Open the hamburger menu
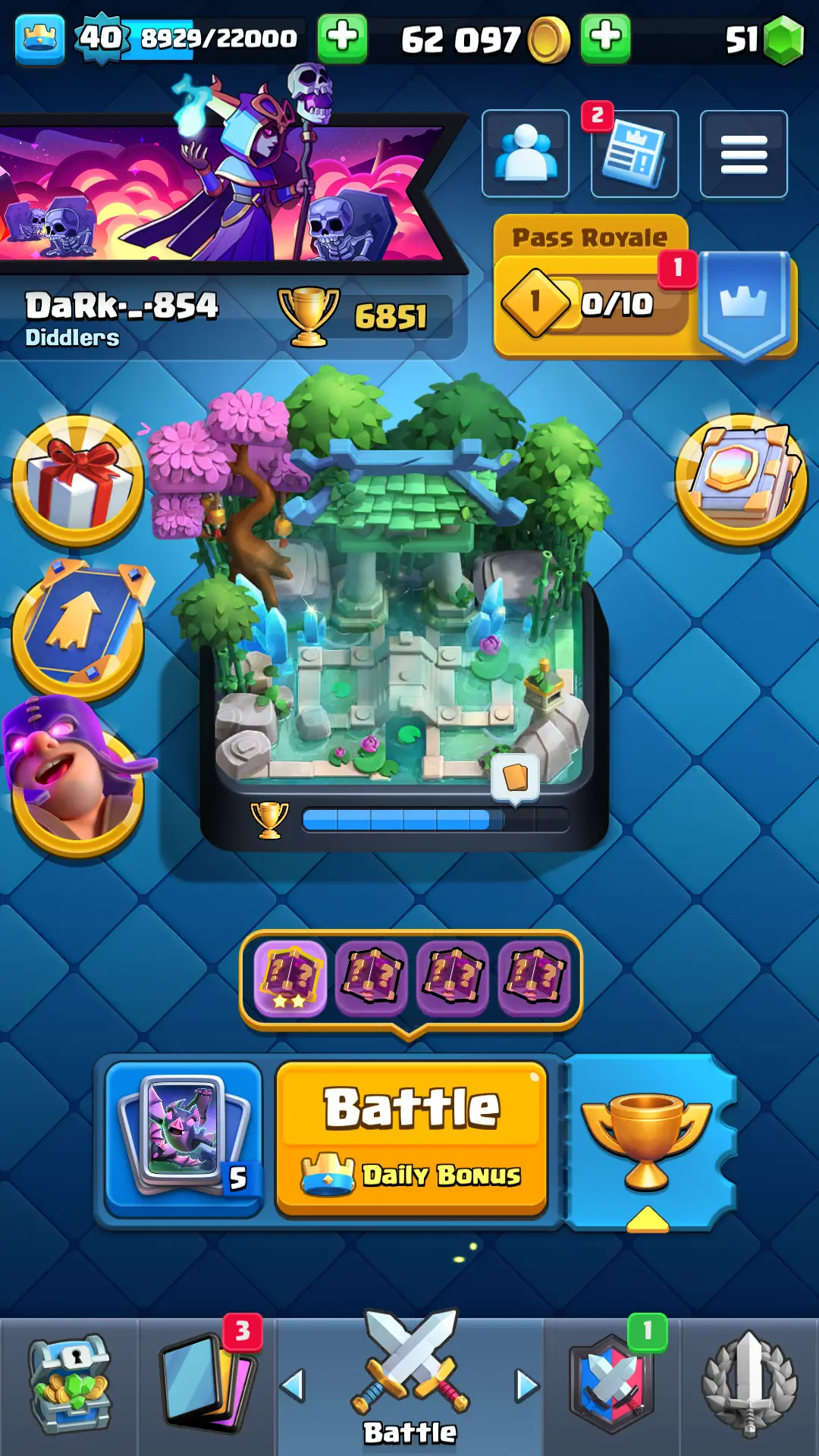The image size is (819, 1456). [x=743, y=154]
